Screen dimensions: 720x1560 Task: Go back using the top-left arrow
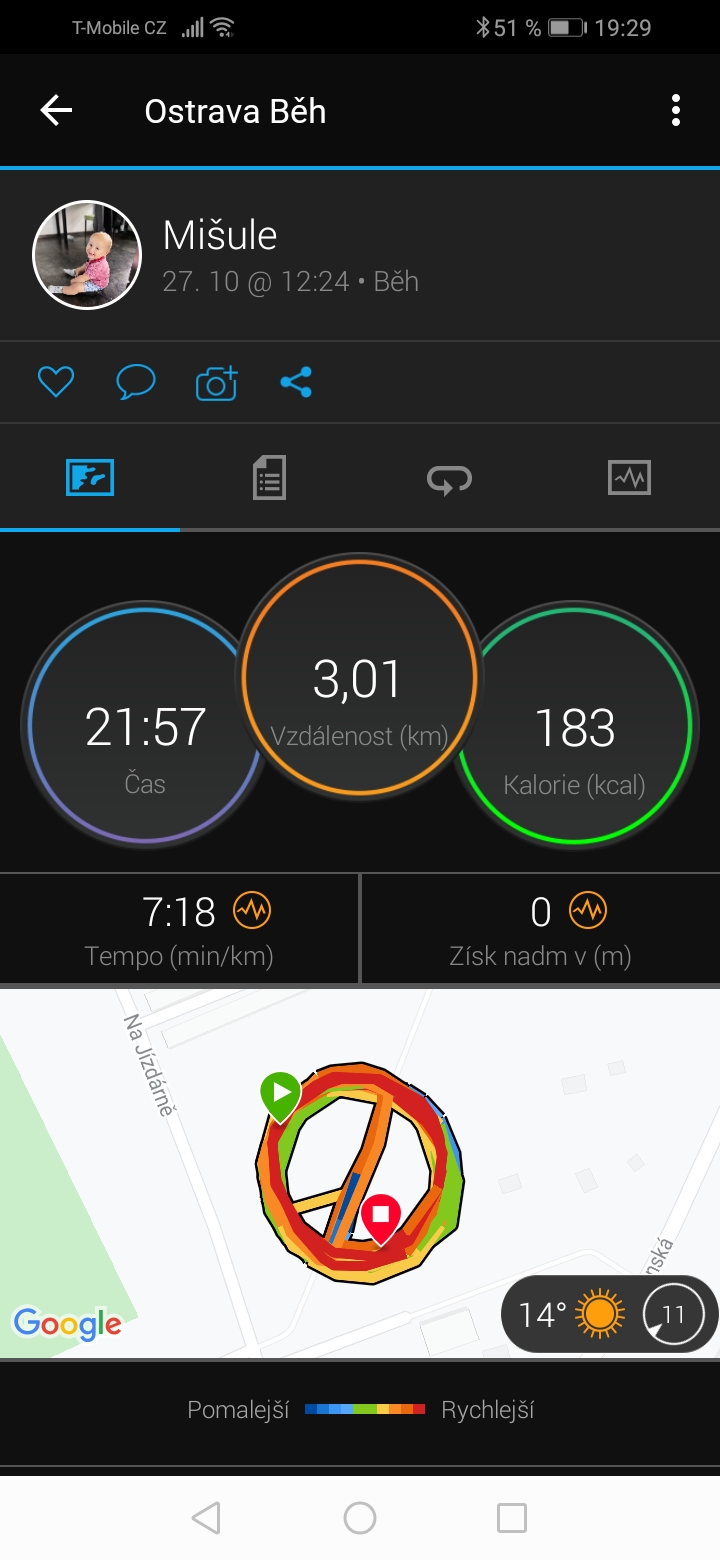(x=56, y=110)
